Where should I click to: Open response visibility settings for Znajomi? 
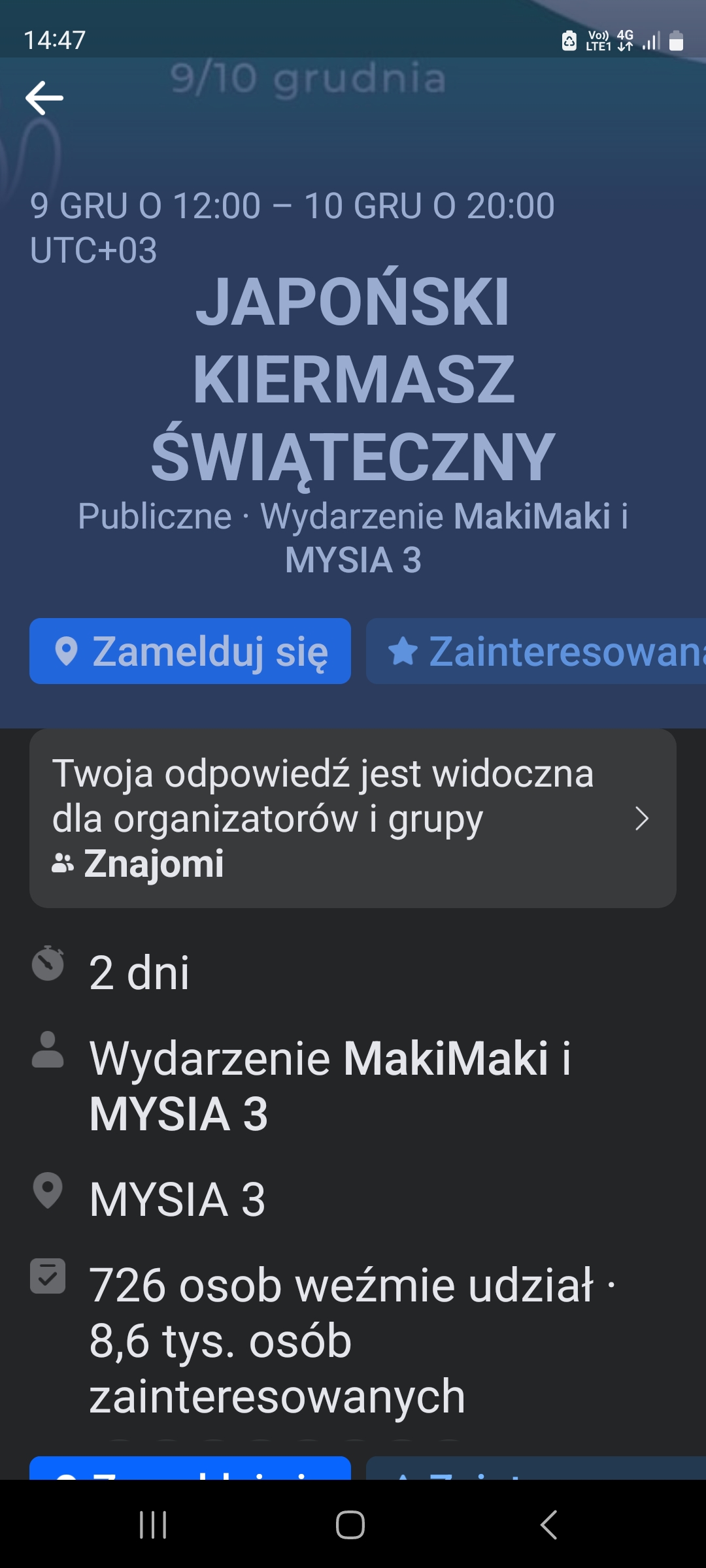tap(353, 819)
